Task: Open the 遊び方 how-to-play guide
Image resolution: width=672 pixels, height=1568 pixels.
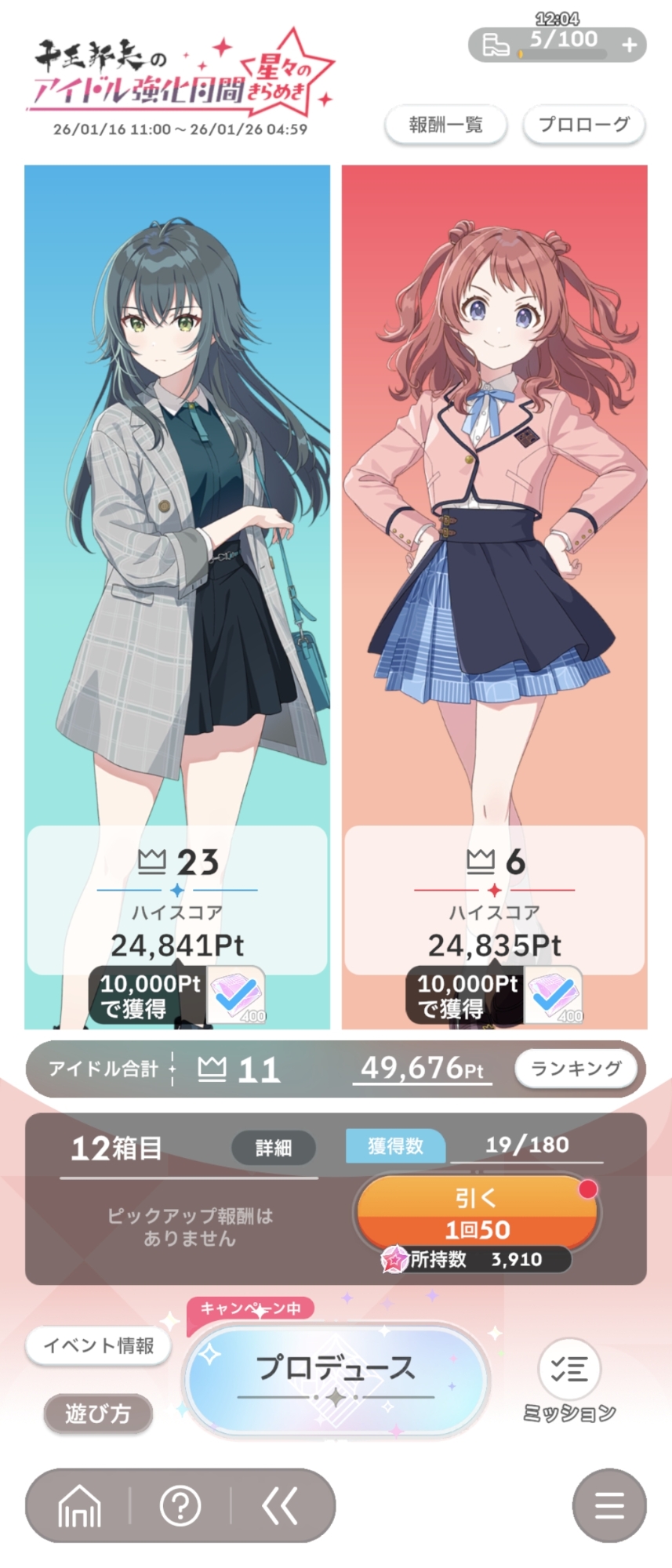Action: click(98, 1414)
